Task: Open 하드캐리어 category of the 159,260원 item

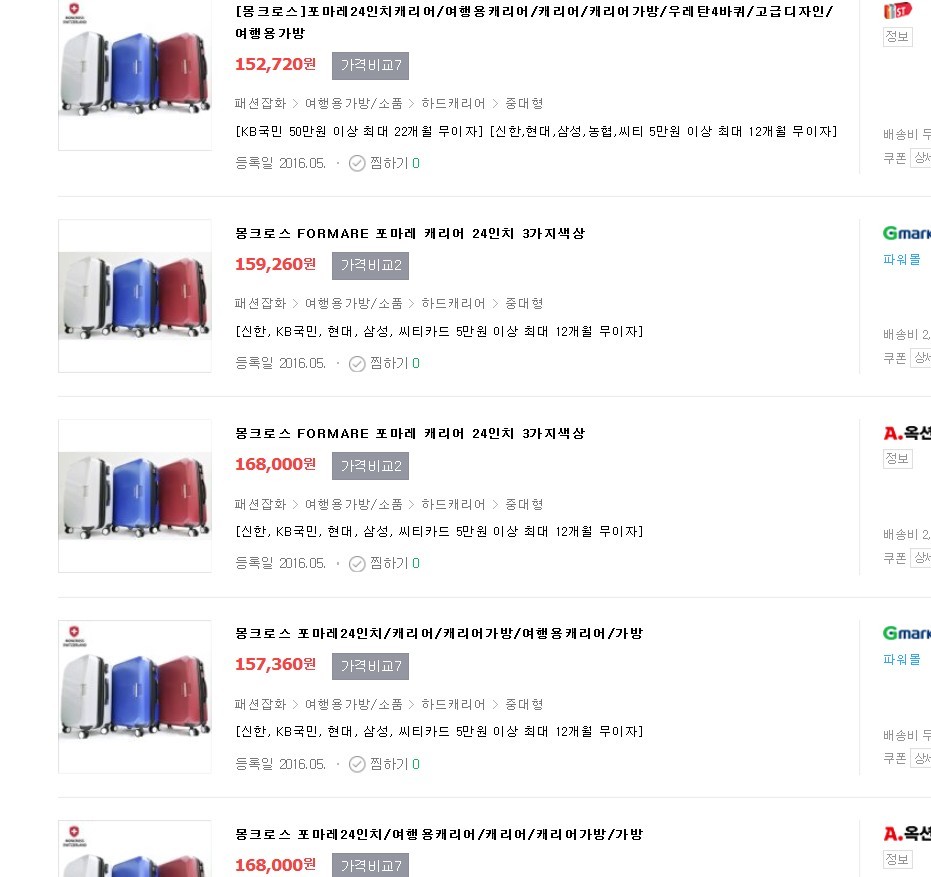Action: [x=453, y=303]
